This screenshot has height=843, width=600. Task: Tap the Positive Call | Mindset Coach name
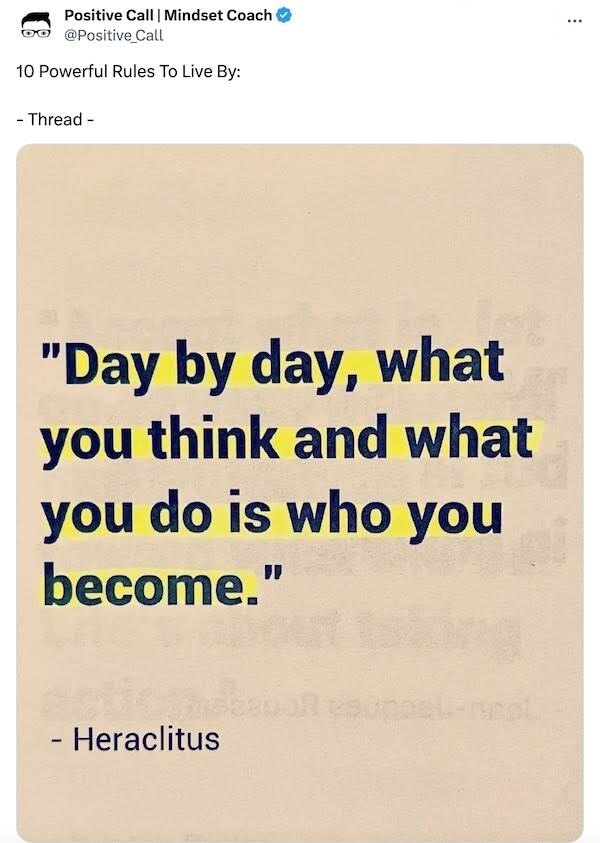pos(167,16)
